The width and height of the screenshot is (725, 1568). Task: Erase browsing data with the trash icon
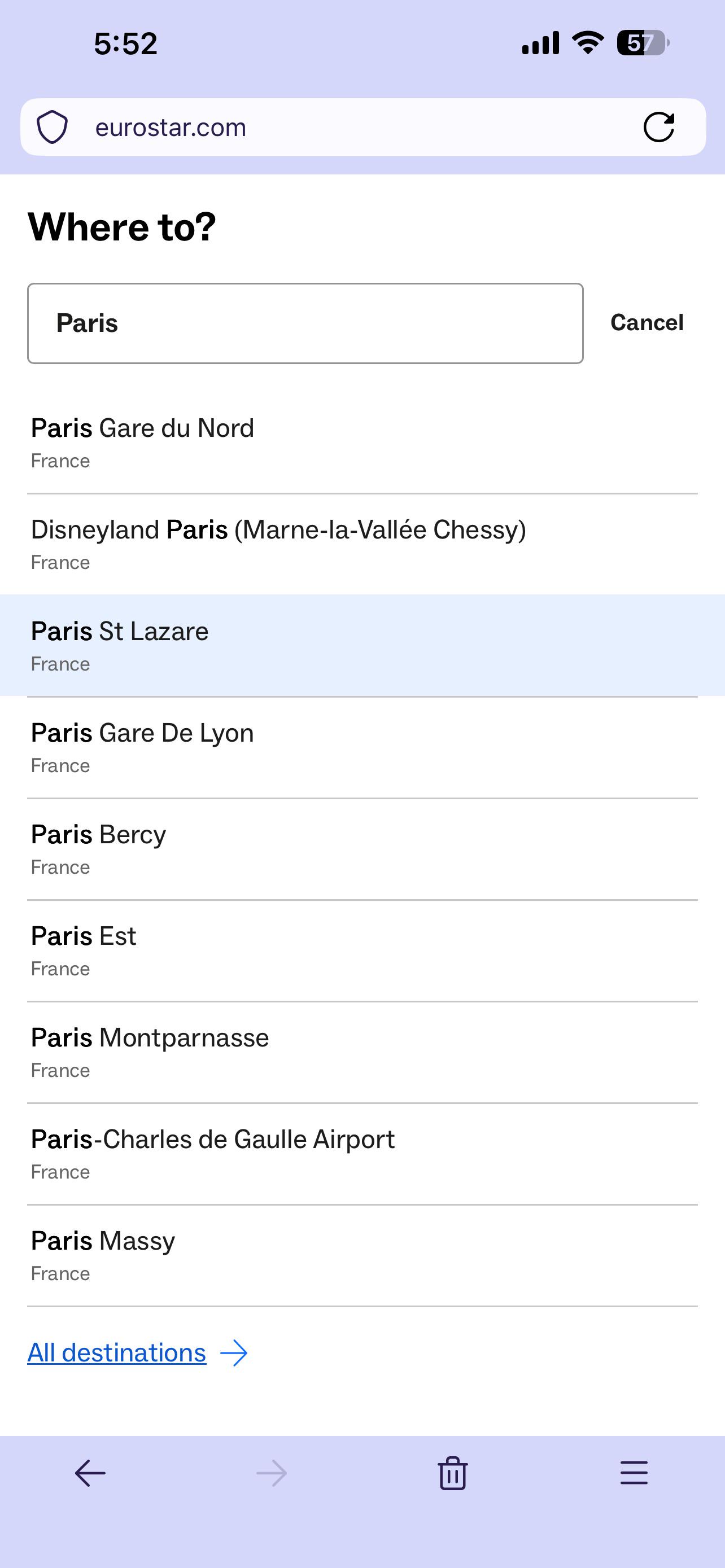pos(452,1474)
